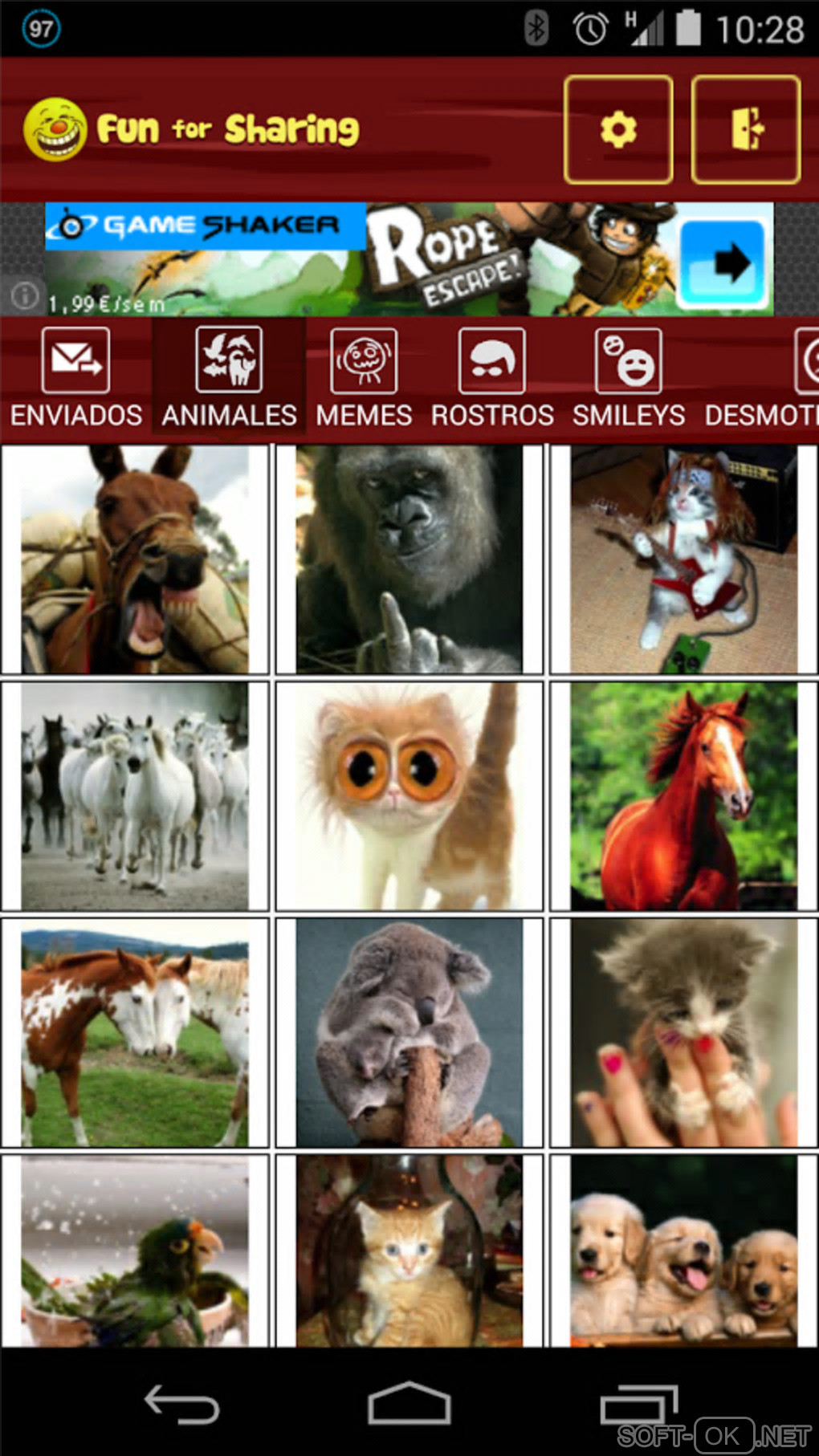Image resolution: width=819 pixels, height=1456 pixels.
Task: Open the ROSTROS tab
Action: 491,377
